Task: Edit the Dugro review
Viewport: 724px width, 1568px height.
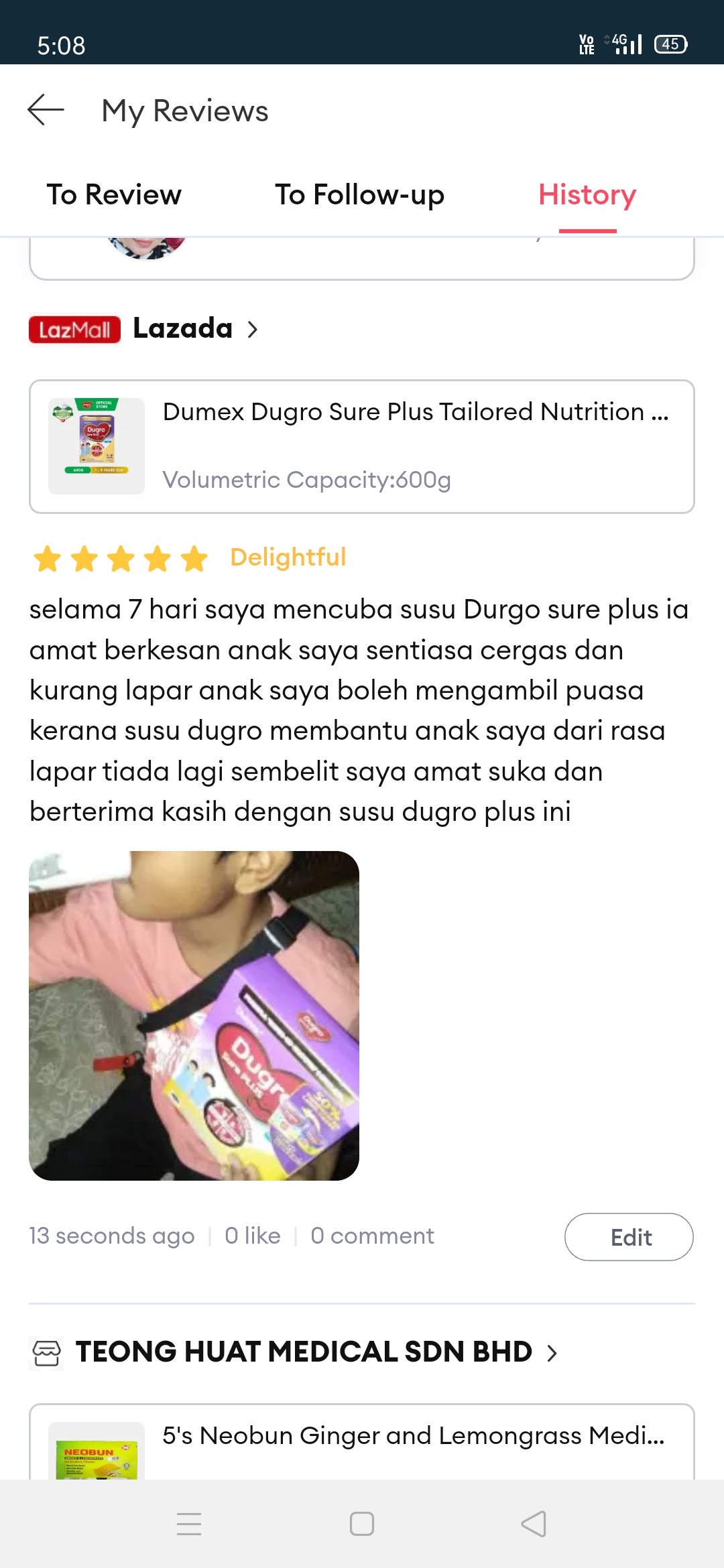Action: [x=629, y=1237]
